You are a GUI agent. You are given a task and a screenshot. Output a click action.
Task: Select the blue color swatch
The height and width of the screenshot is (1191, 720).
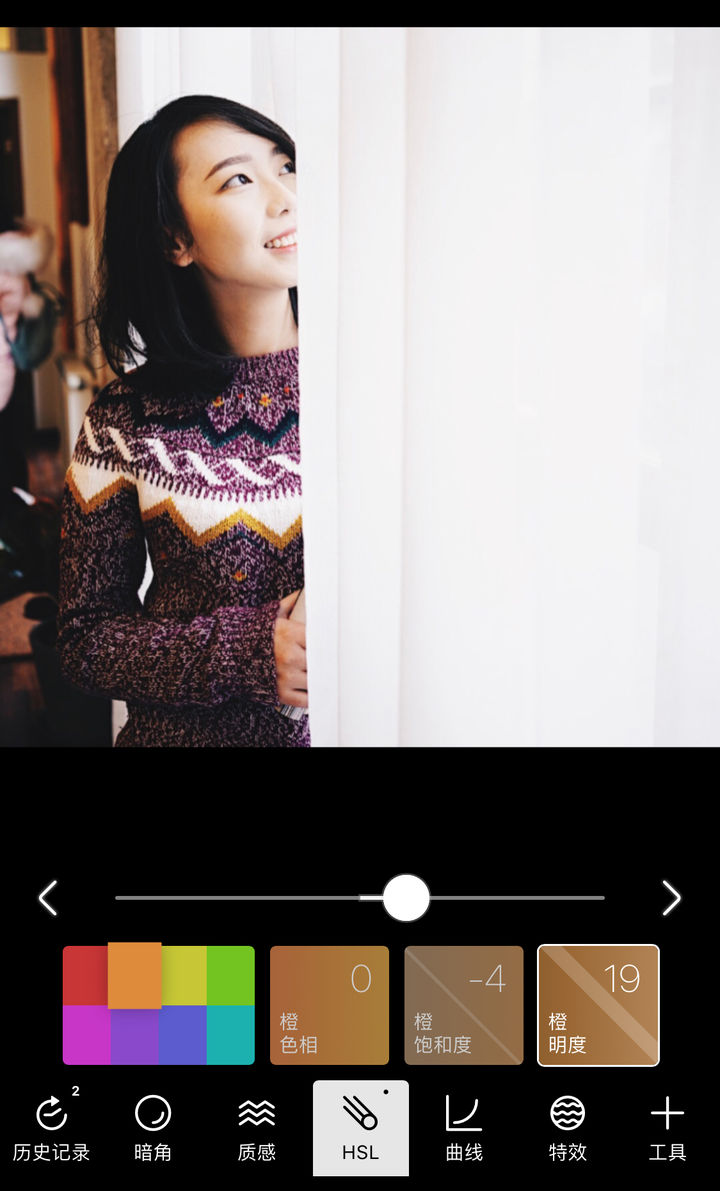(x=183, y=1035)
